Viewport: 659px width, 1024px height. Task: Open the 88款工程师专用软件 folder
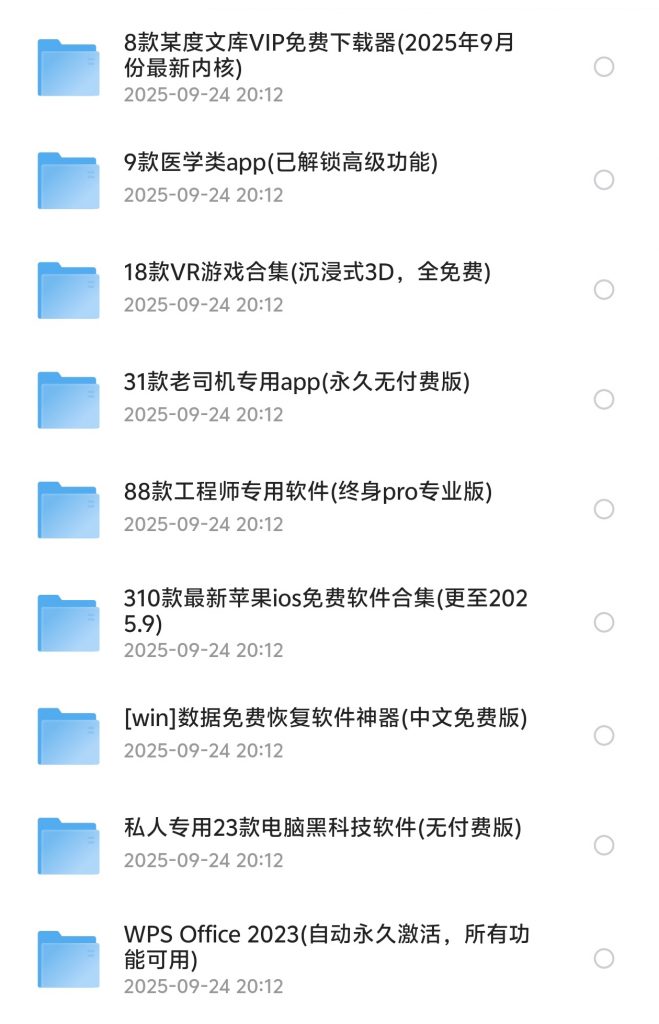(308, 492)
